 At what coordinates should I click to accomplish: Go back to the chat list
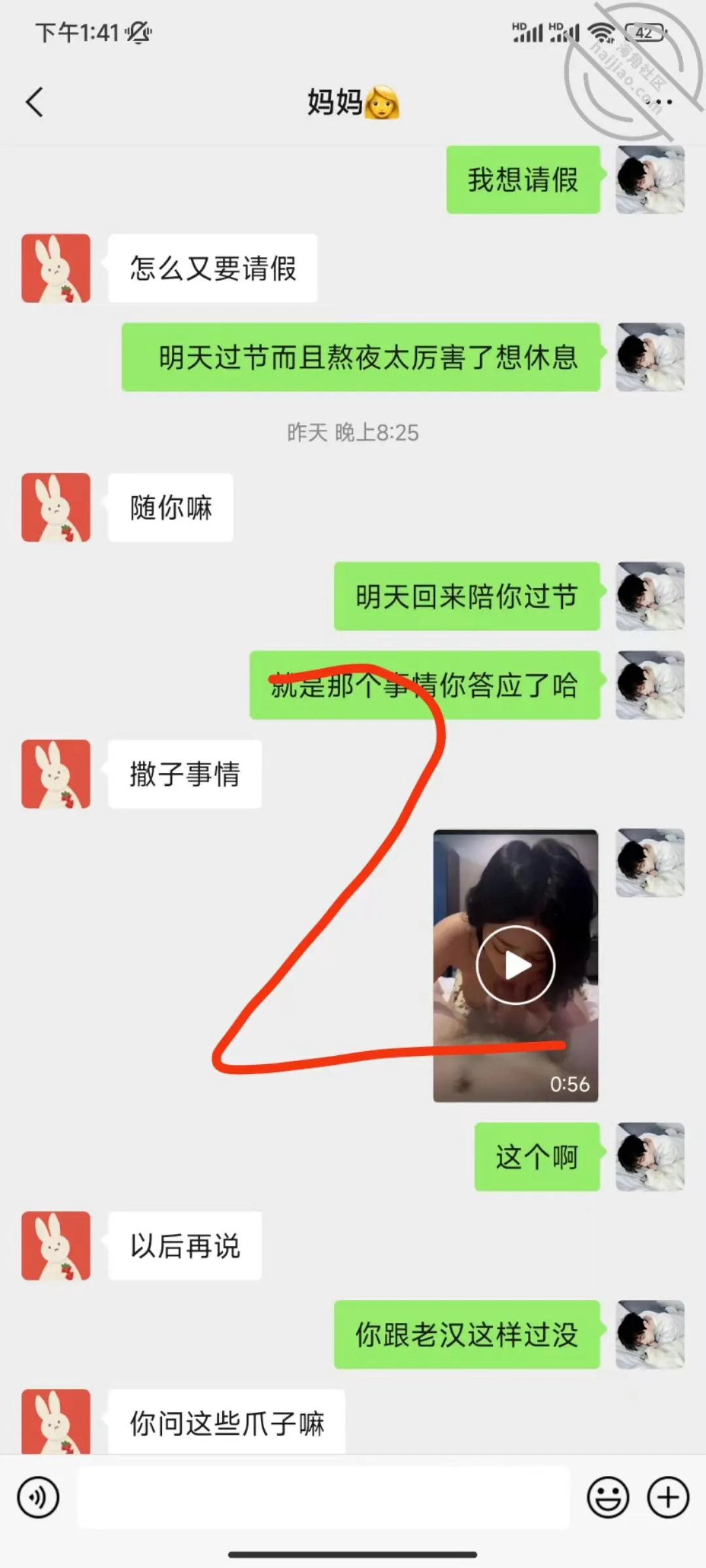35,102
